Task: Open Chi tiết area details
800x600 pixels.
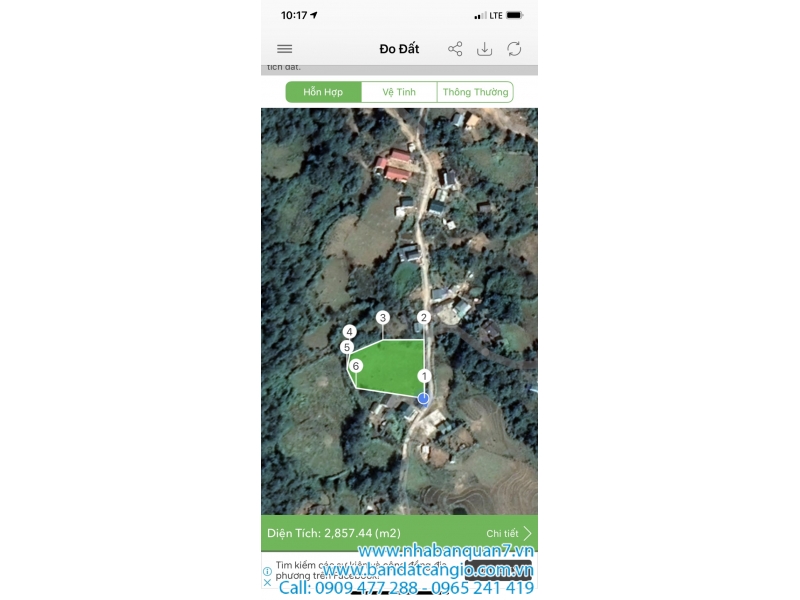Action: coord(509,534)
